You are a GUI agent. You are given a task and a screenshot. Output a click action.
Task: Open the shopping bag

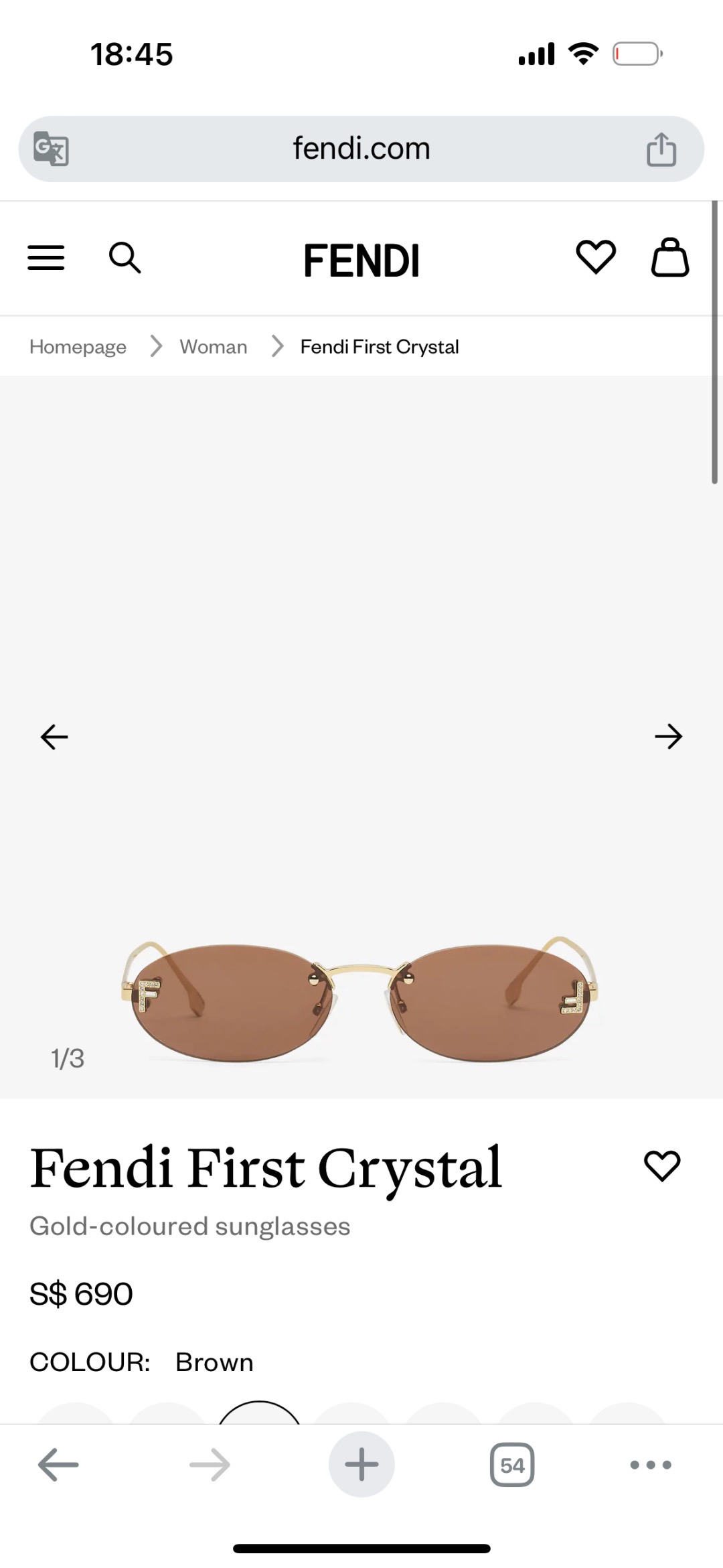pos(670,257)
